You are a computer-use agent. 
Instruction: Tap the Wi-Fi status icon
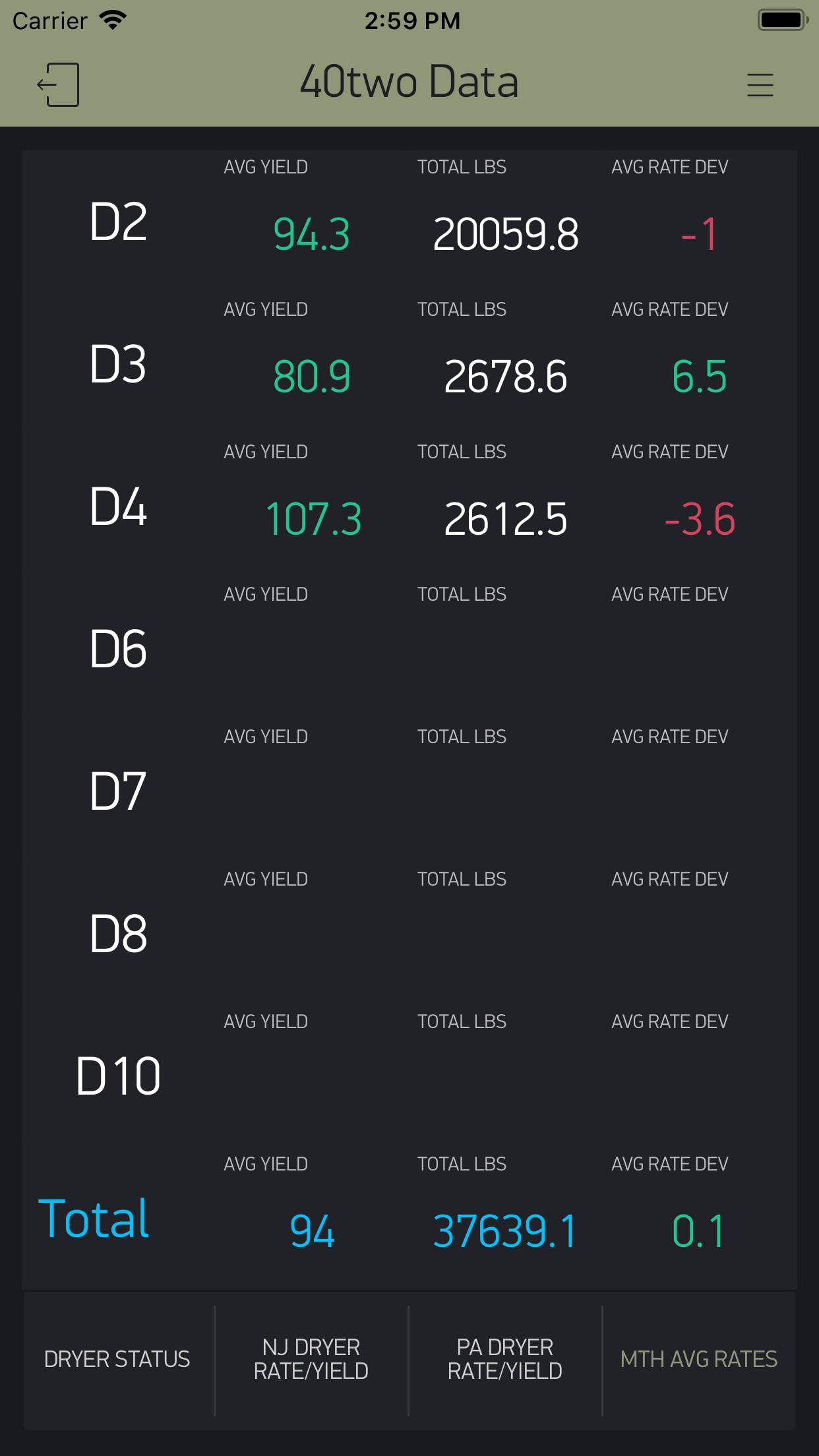112,20
